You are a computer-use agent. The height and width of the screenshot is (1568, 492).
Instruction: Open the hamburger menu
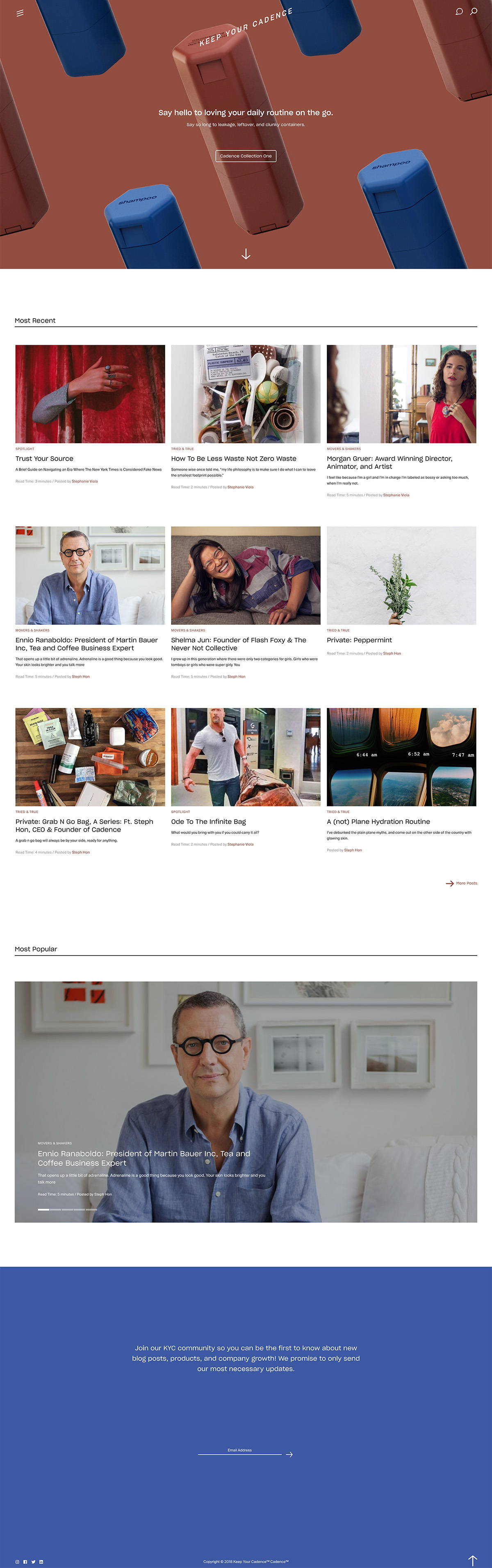[x=20, y=13]
